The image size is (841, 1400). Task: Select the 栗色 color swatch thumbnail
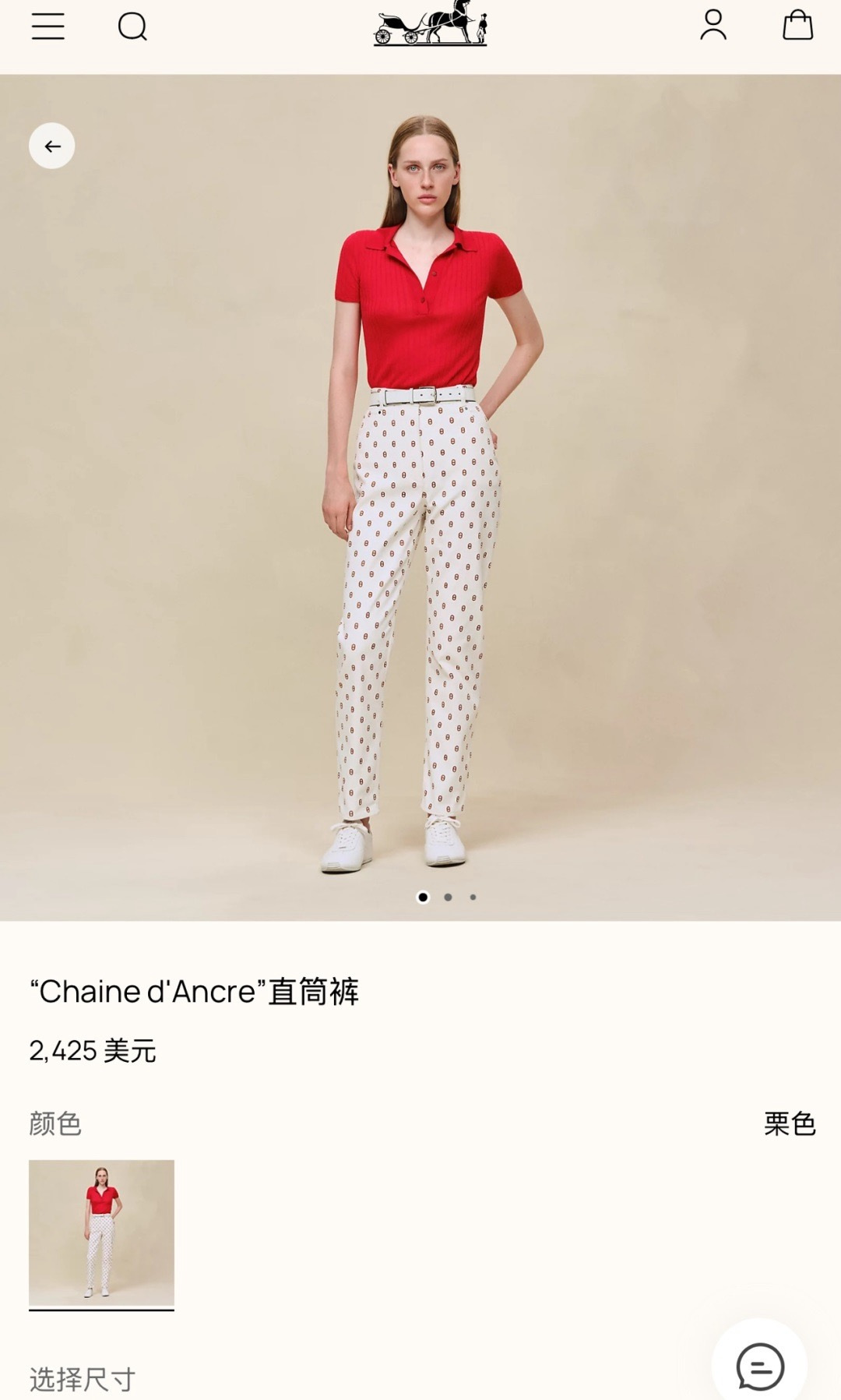(101, 1232)
